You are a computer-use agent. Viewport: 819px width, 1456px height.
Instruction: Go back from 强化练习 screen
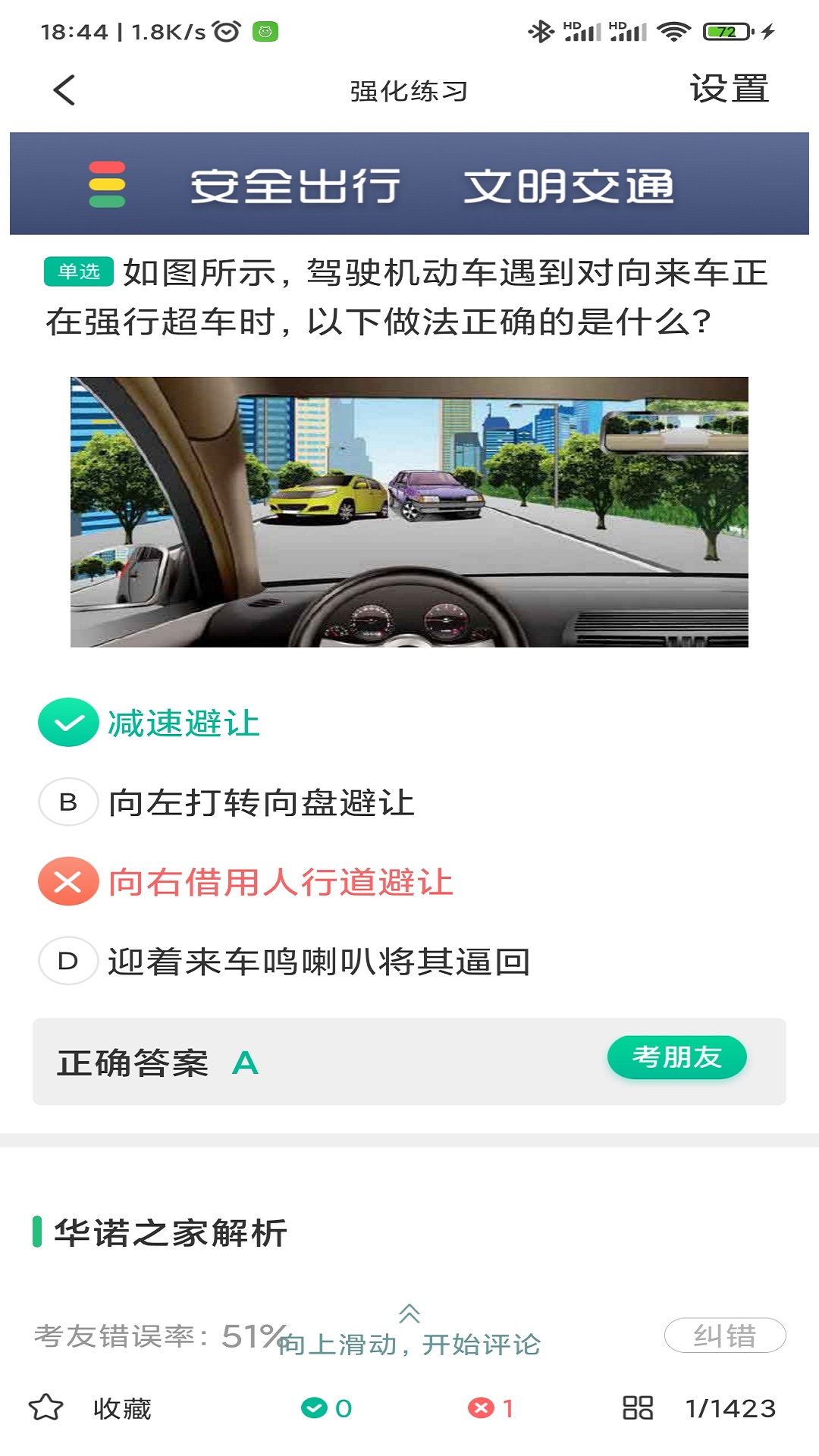pyautogui.click(x=65, y=90)
